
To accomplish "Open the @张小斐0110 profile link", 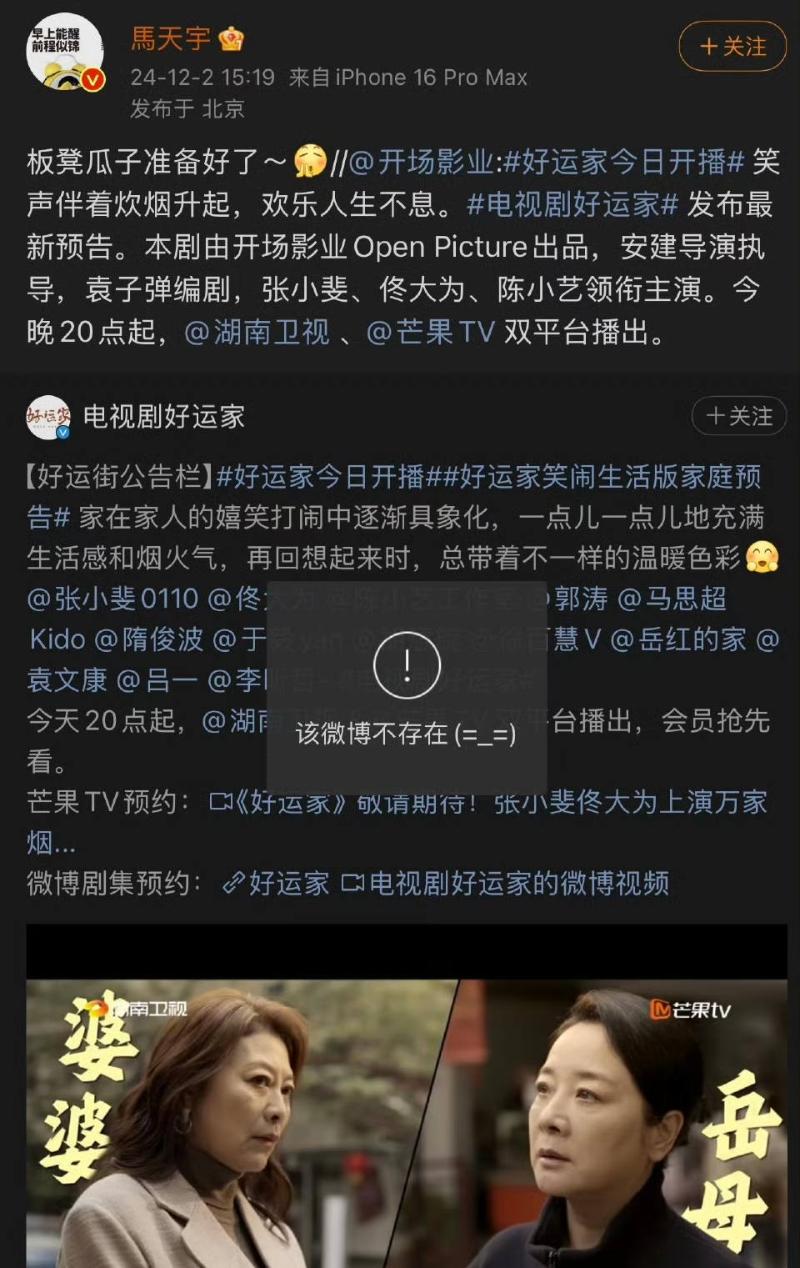I will [113, 600].
